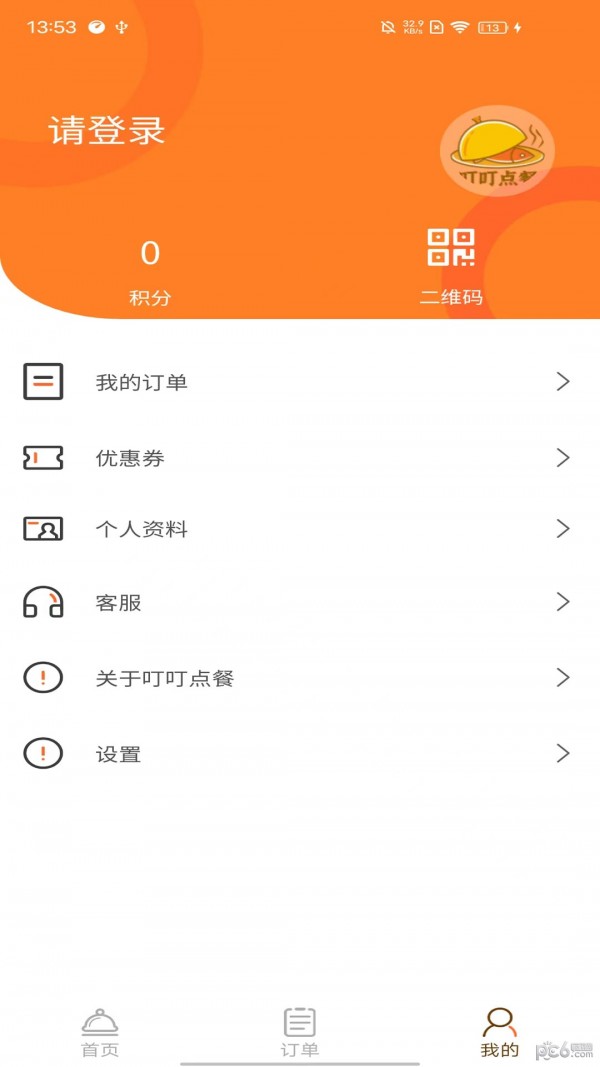
Task: View 积分 points balance
Action: tap(150, 270)
